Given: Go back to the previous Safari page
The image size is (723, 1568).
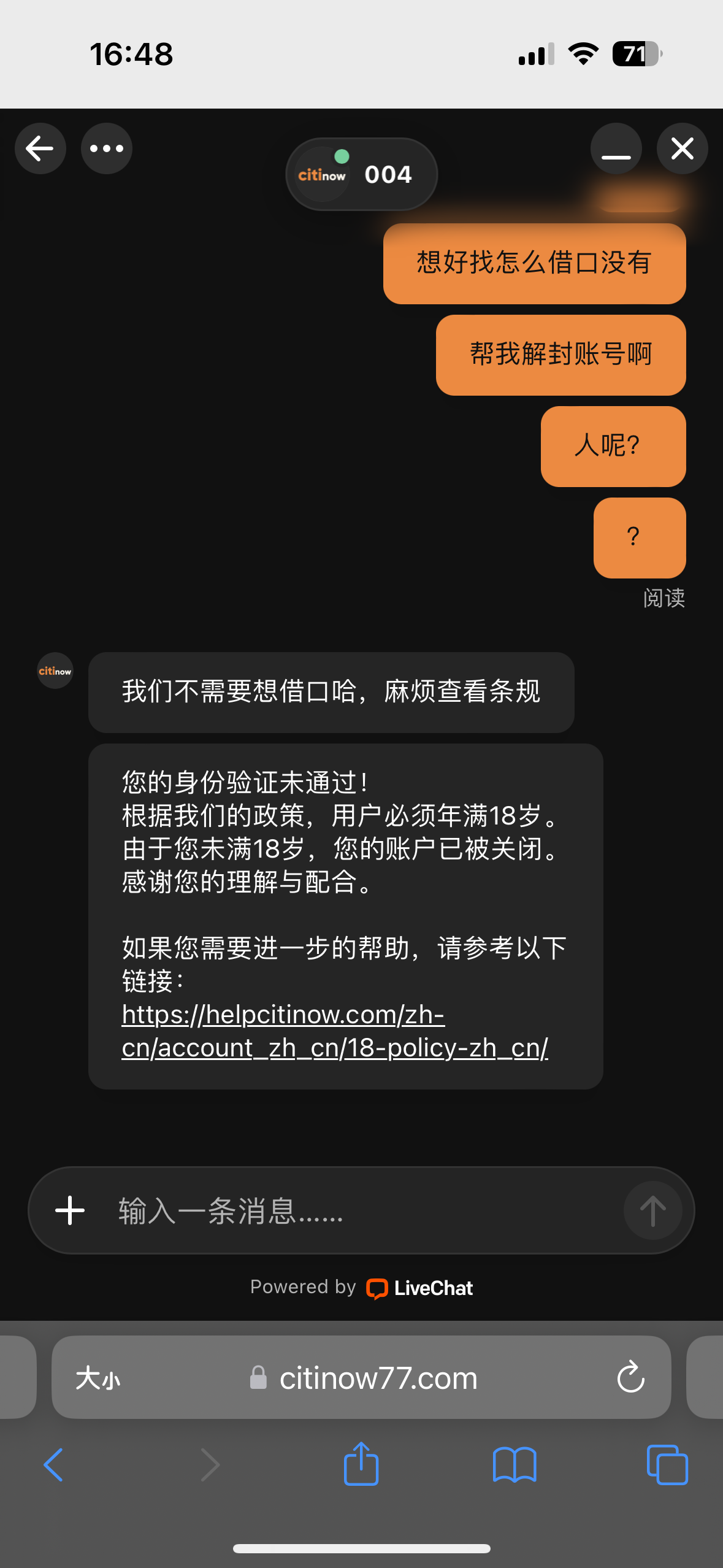Looking at the screenshot, I should (54, 1465).
